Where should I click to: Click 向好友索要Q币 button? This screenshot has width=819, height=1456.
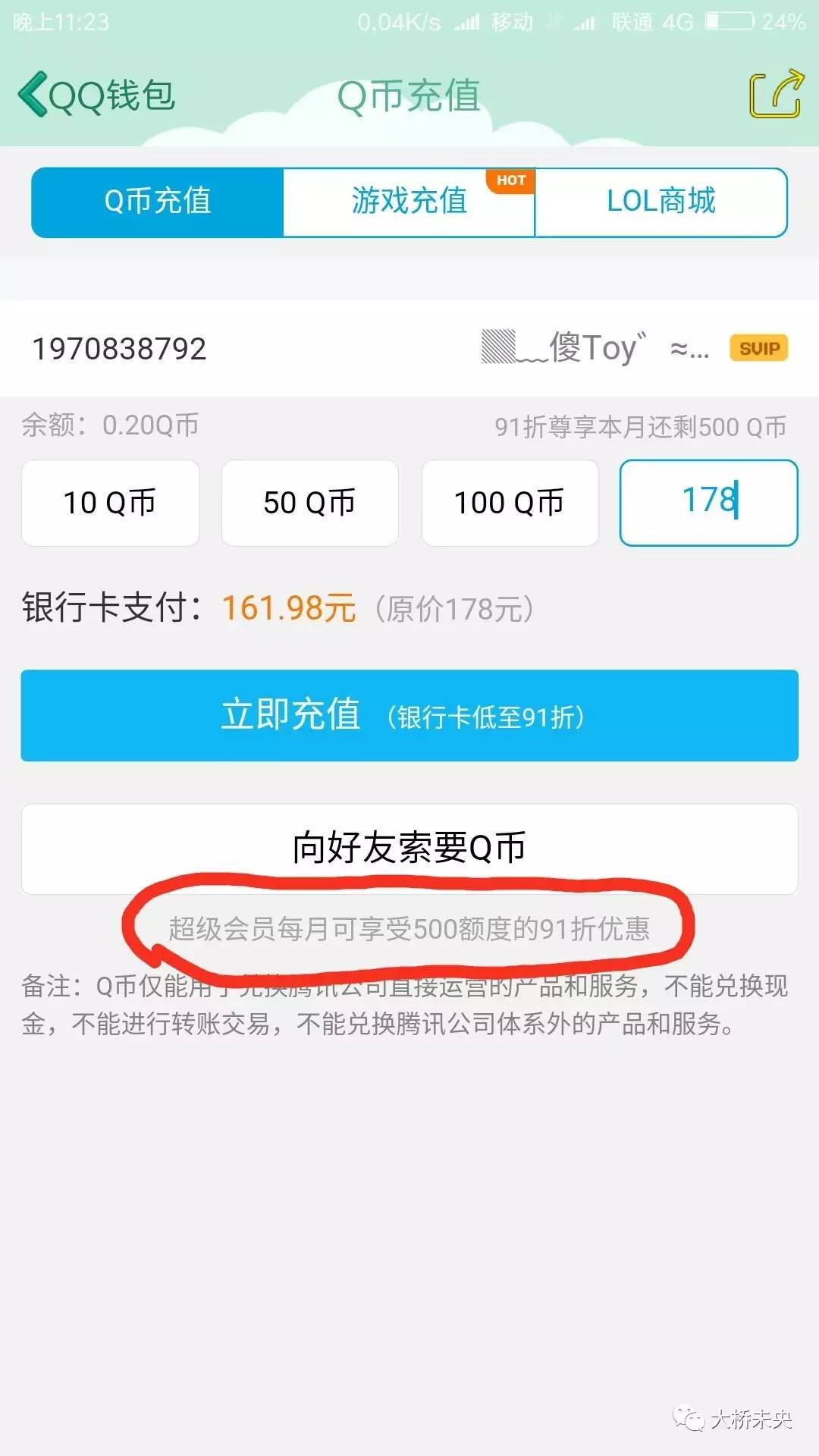pyautogui.click(x=409, y=847)
